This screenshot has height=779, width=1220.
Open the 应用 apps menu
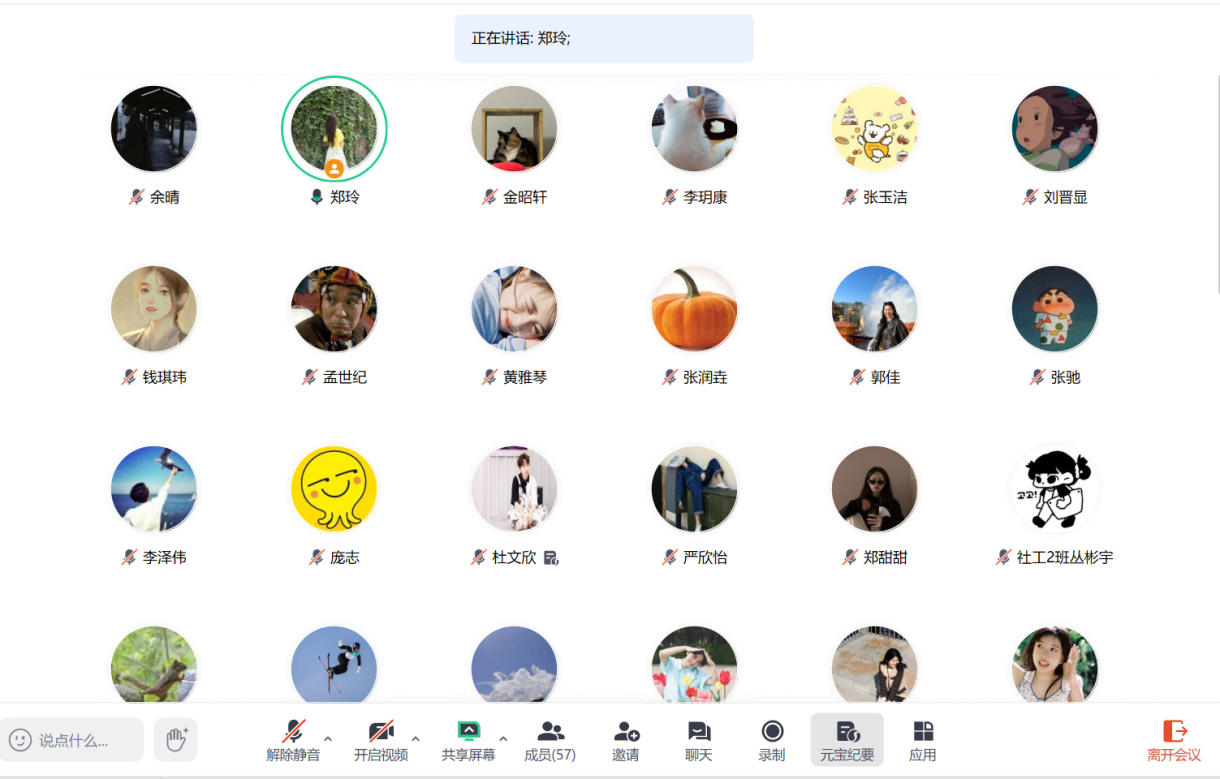coord(922,739)
